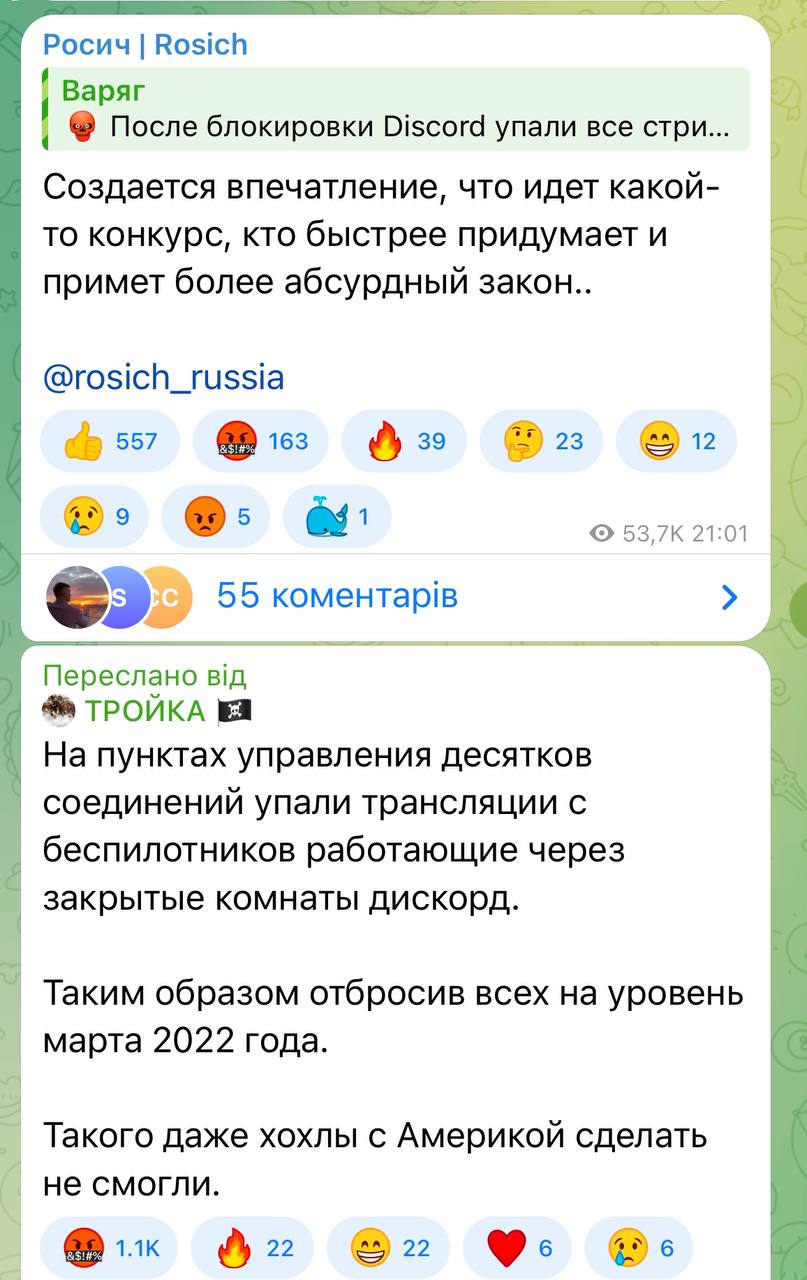Tap the thinking face reaction with 23
The height and width of the screenshot is (1280, 807).
point(541,441)
